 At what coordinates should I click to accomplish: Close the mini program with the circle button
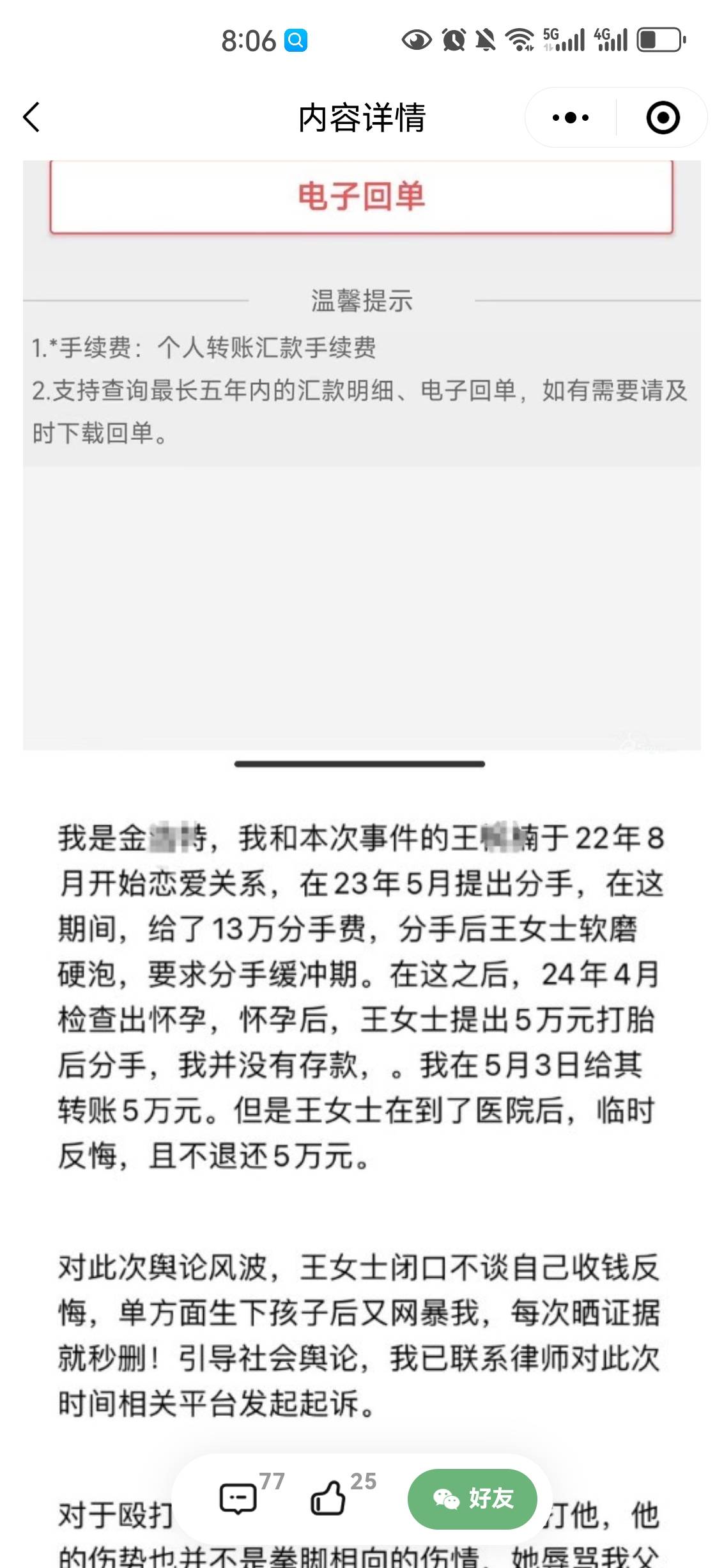click(663, 118)
